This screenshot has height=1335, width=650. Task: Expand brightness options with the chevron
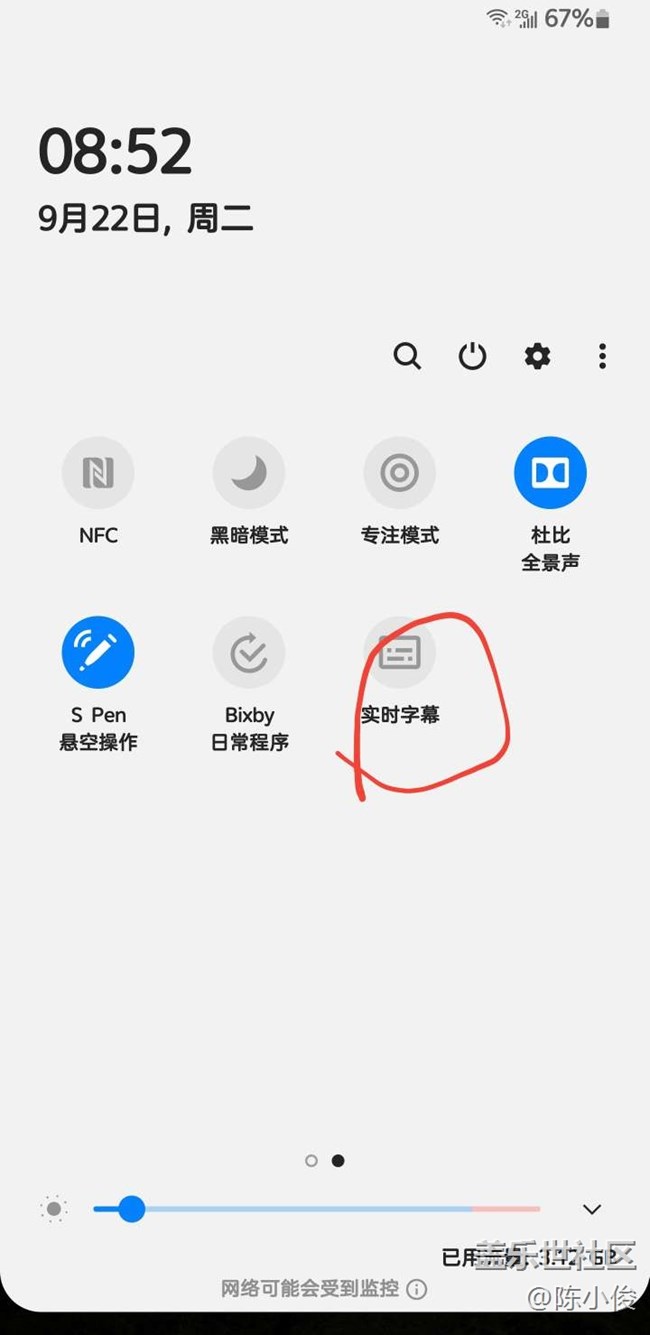pyautogui.click(x=592, y=1209)
